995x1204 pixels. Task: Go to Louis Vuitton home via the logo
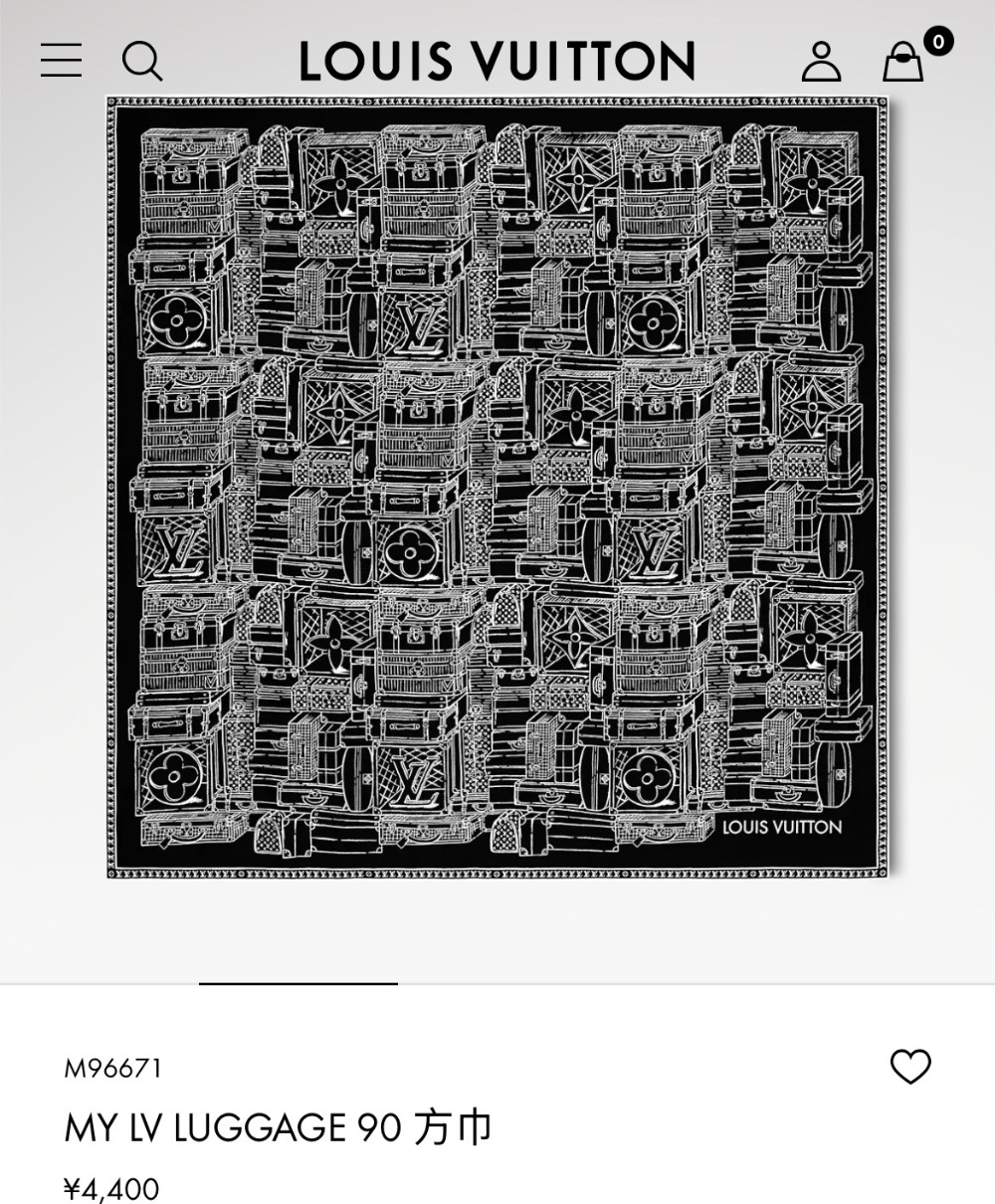(497, 61)
